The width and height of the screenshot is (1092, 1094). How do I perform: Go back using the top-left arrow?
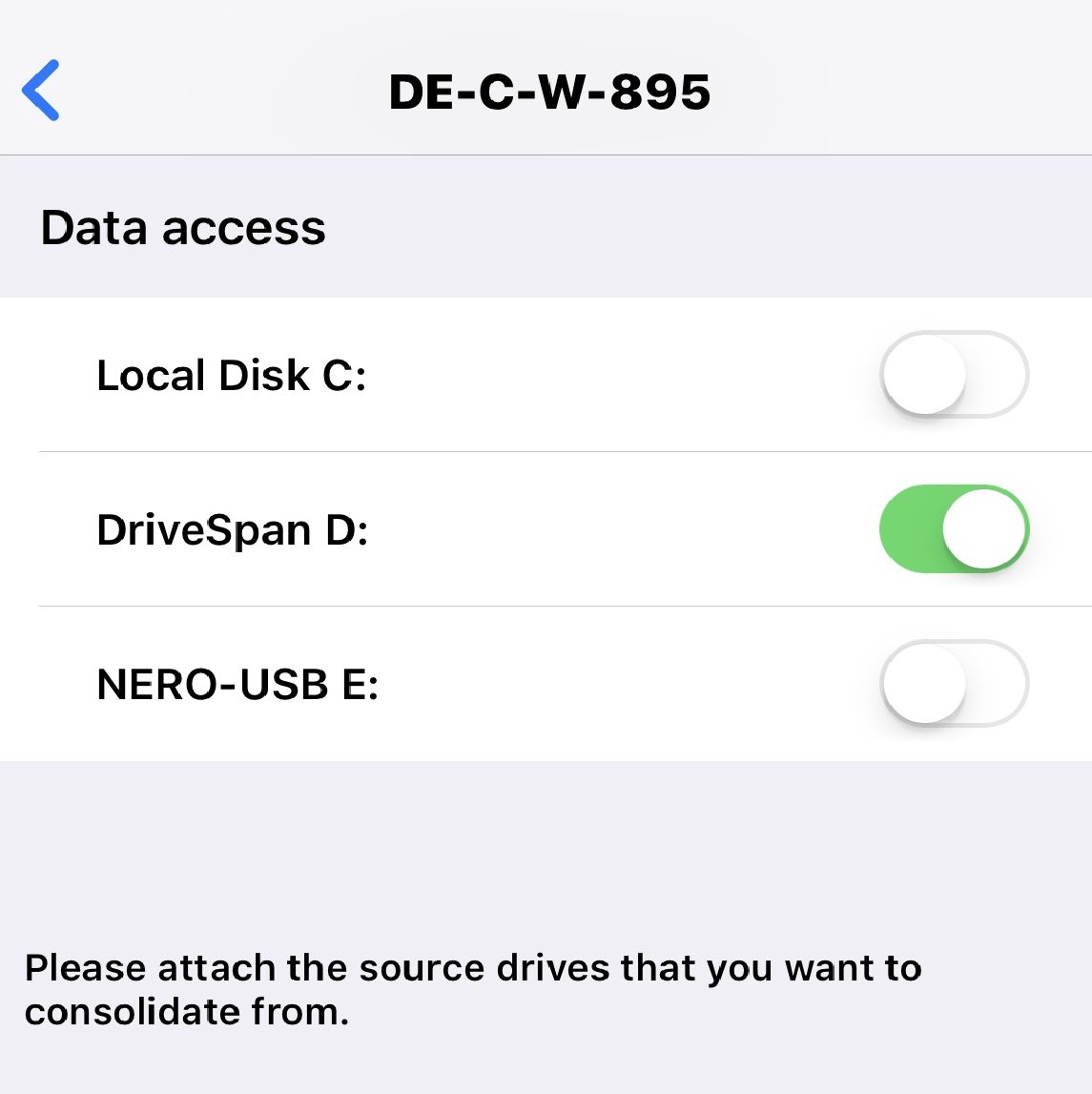(42, 91)
